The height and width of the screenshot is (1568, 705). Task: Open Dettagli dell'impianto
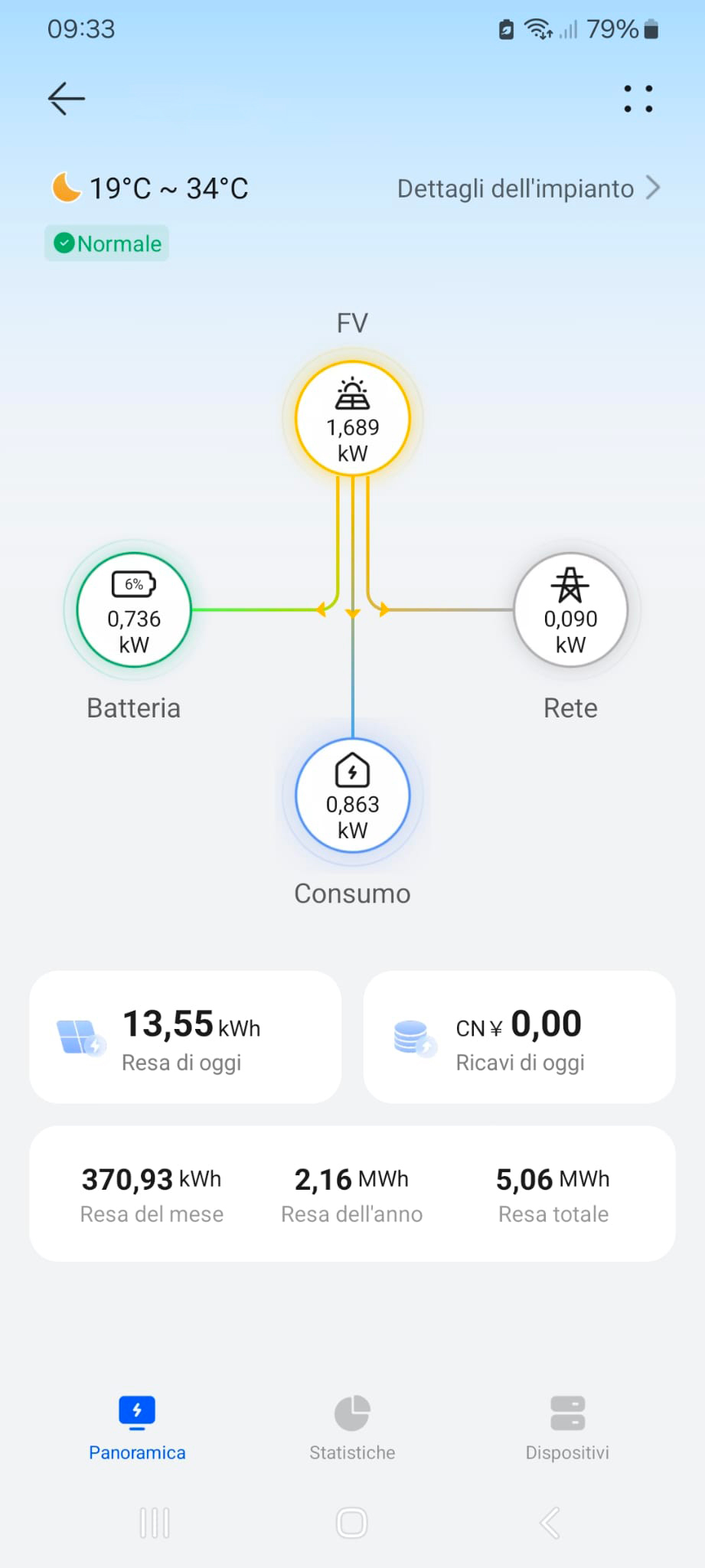[x=528, y=188]
